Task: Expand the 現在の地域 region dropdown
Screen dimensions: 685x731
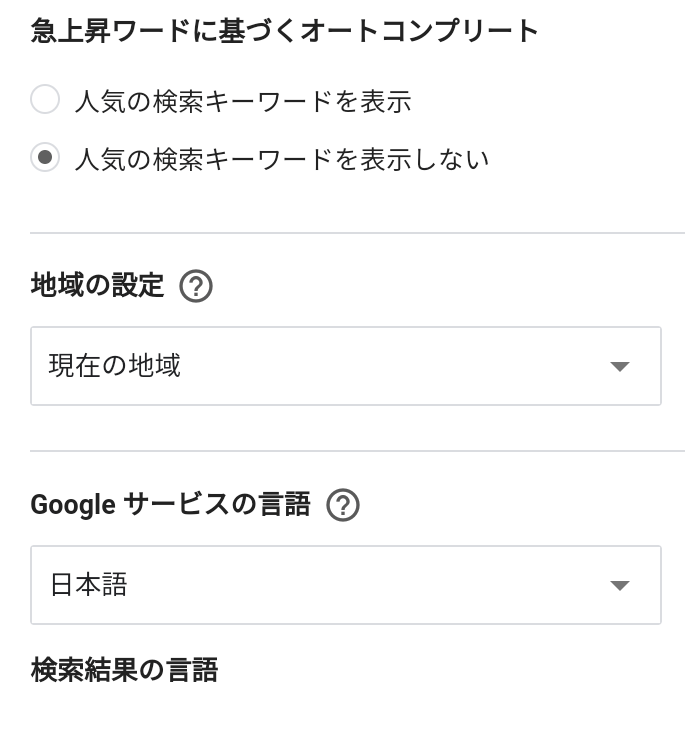Action: click(345, 366)
